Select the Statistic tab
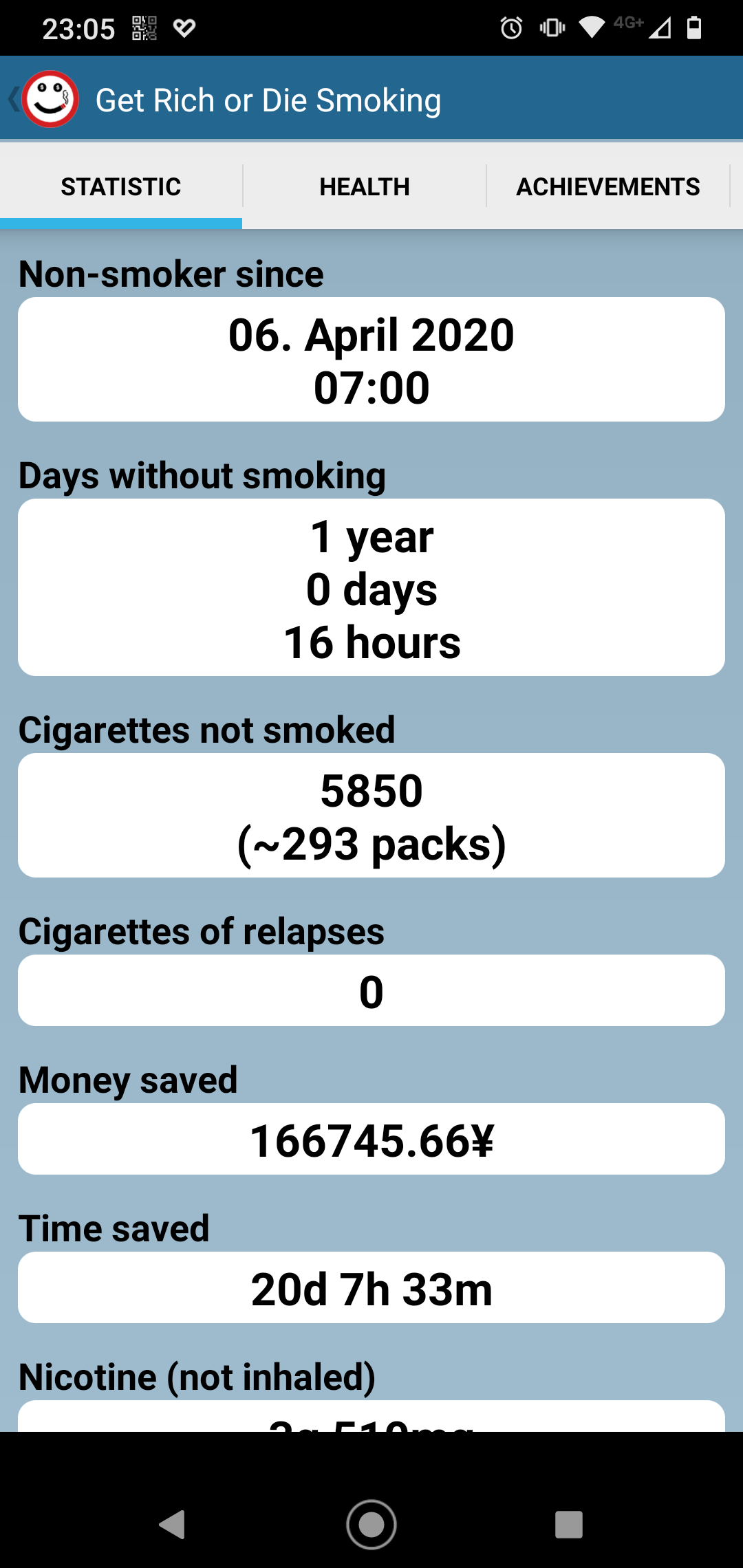The width and height of the screenshot is (743, 1568). point(121,186)
